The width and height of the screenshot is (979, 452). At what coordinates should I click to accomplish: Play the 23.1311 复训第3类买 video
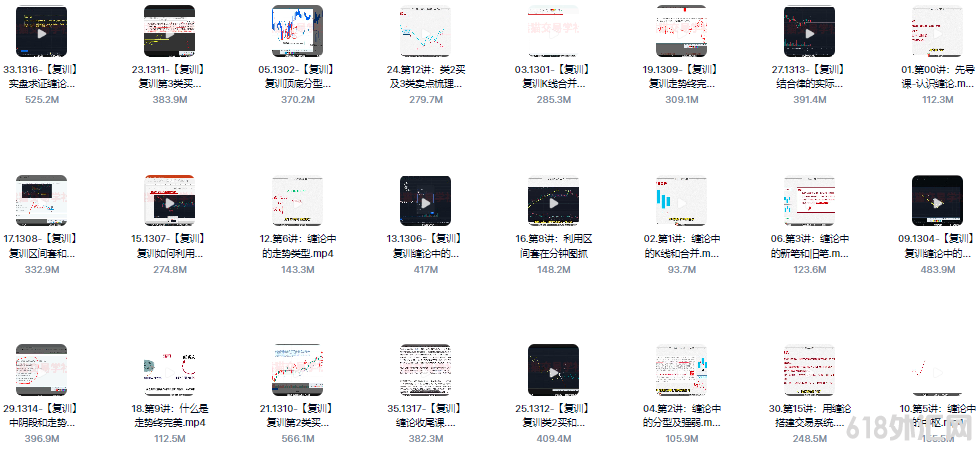coord(169,31)
